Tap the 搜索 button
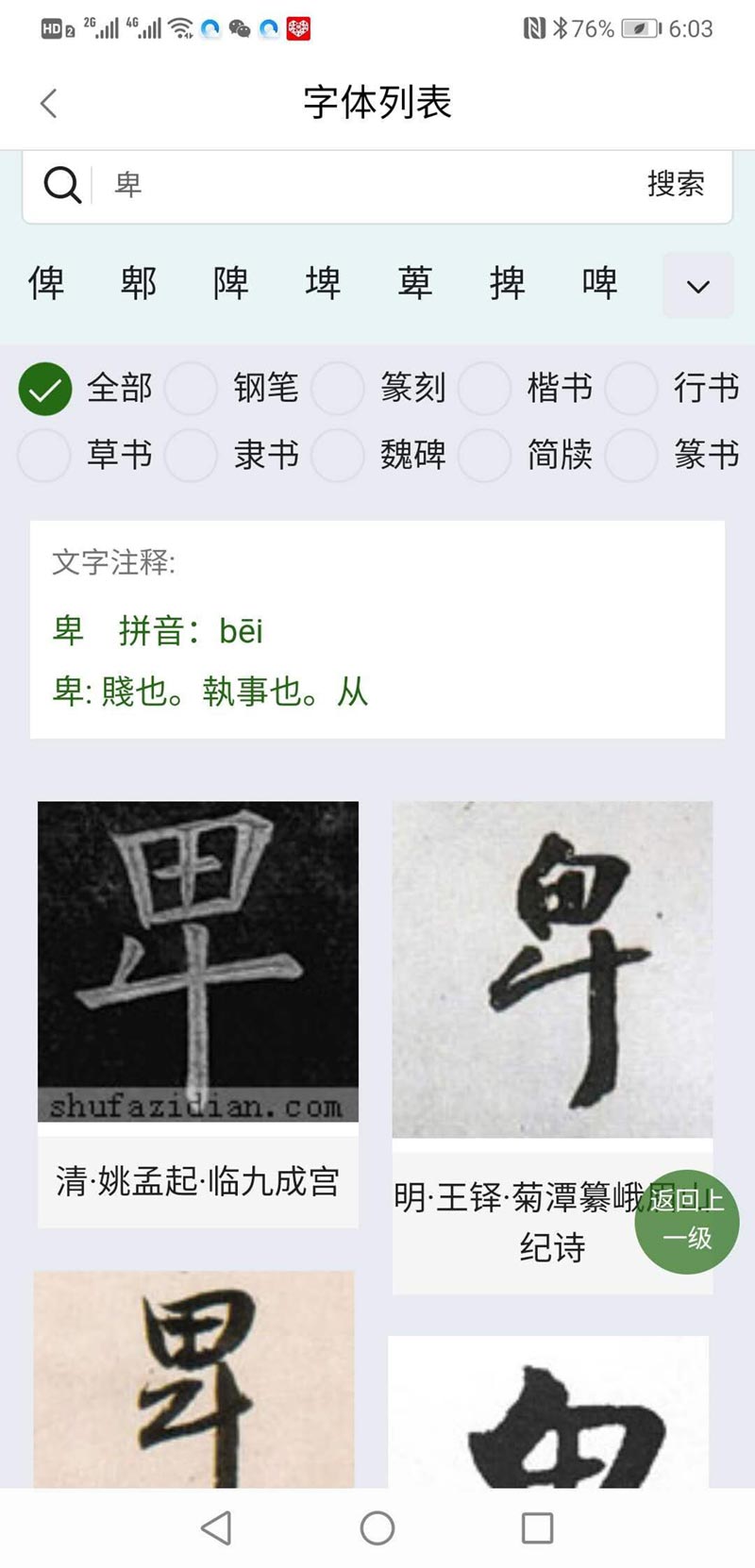Viewport: 755px width, 1568px height. coord(675,184)
